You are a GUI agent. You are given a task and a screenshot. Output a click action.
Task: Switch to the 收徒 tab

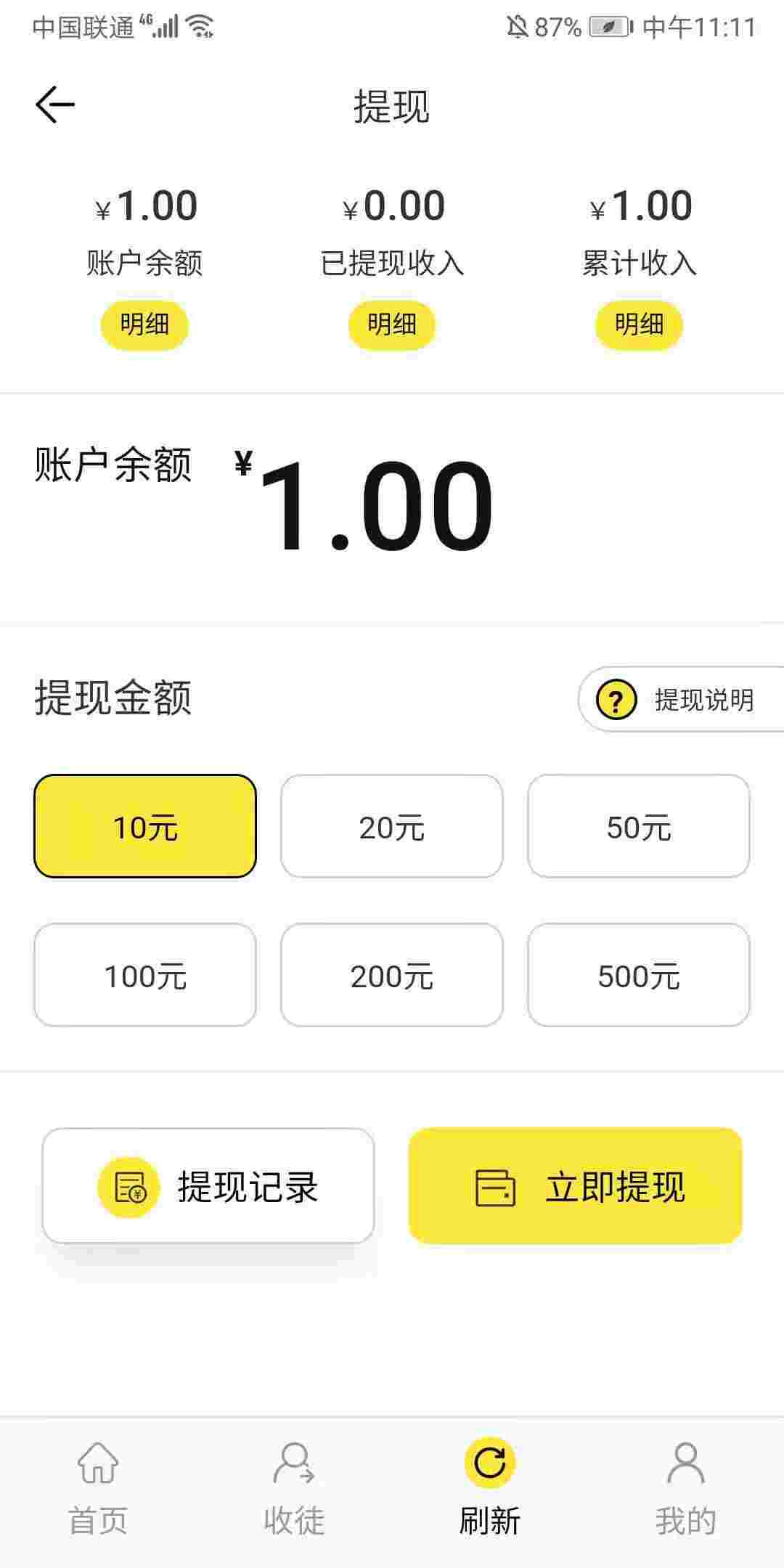point(294,1488)
